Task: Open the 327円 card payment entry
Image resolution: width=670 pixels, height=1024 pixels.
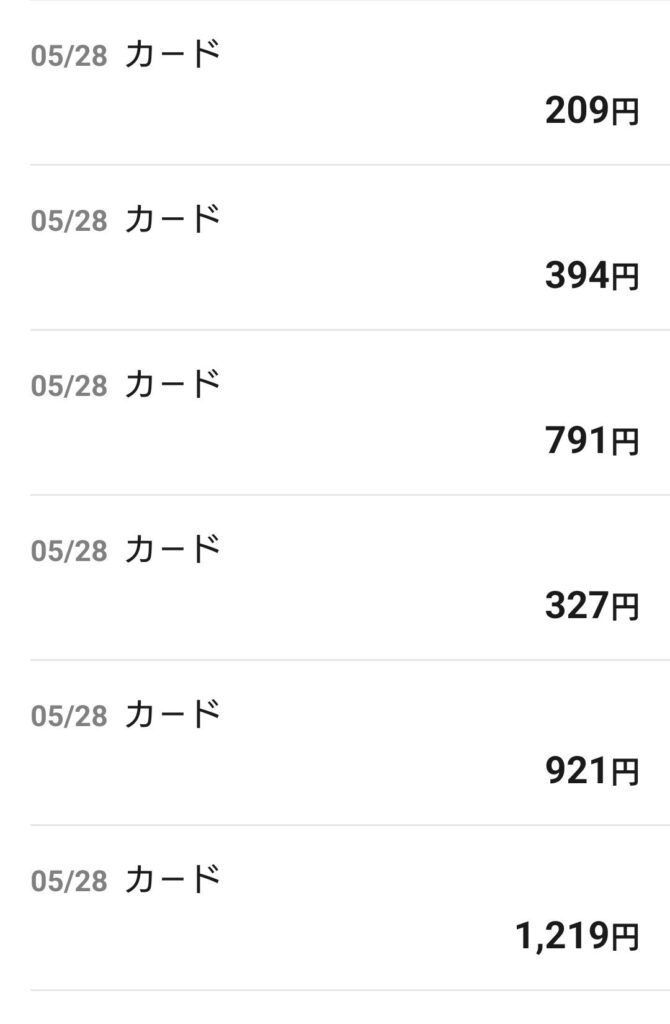Action: [335, 578]
